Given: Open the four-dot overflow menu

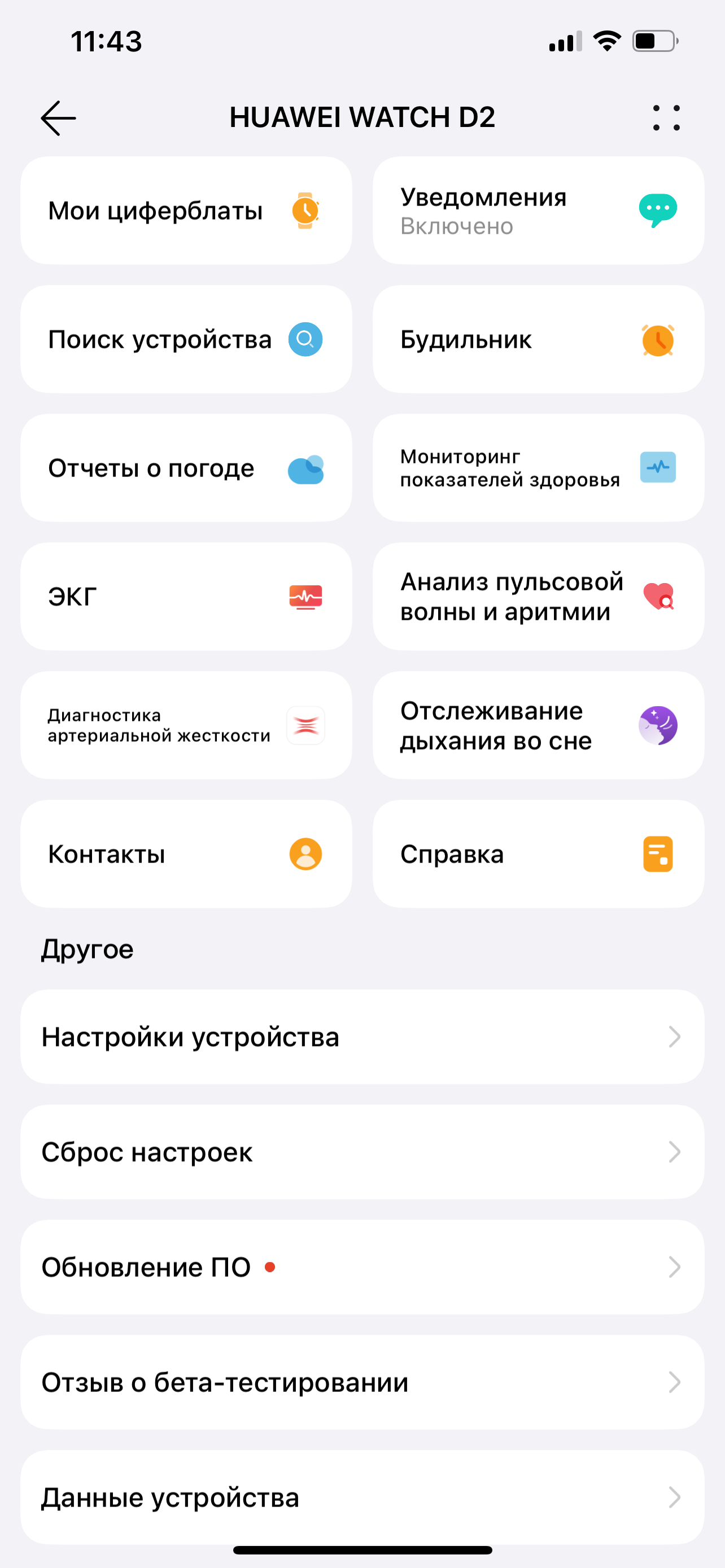Looking at the screenshot, I should click(666, 118).
